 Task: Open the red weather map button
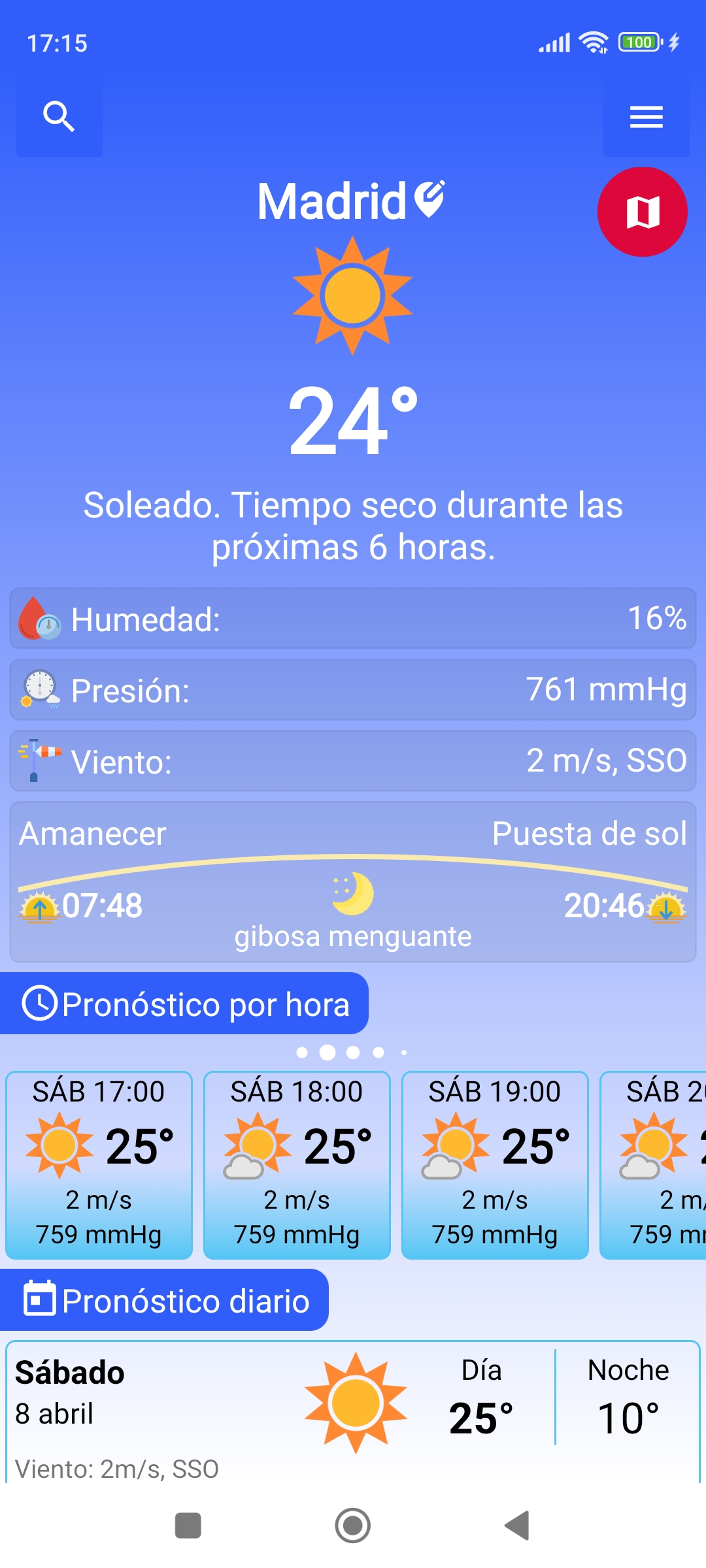(x=642, y=212)
